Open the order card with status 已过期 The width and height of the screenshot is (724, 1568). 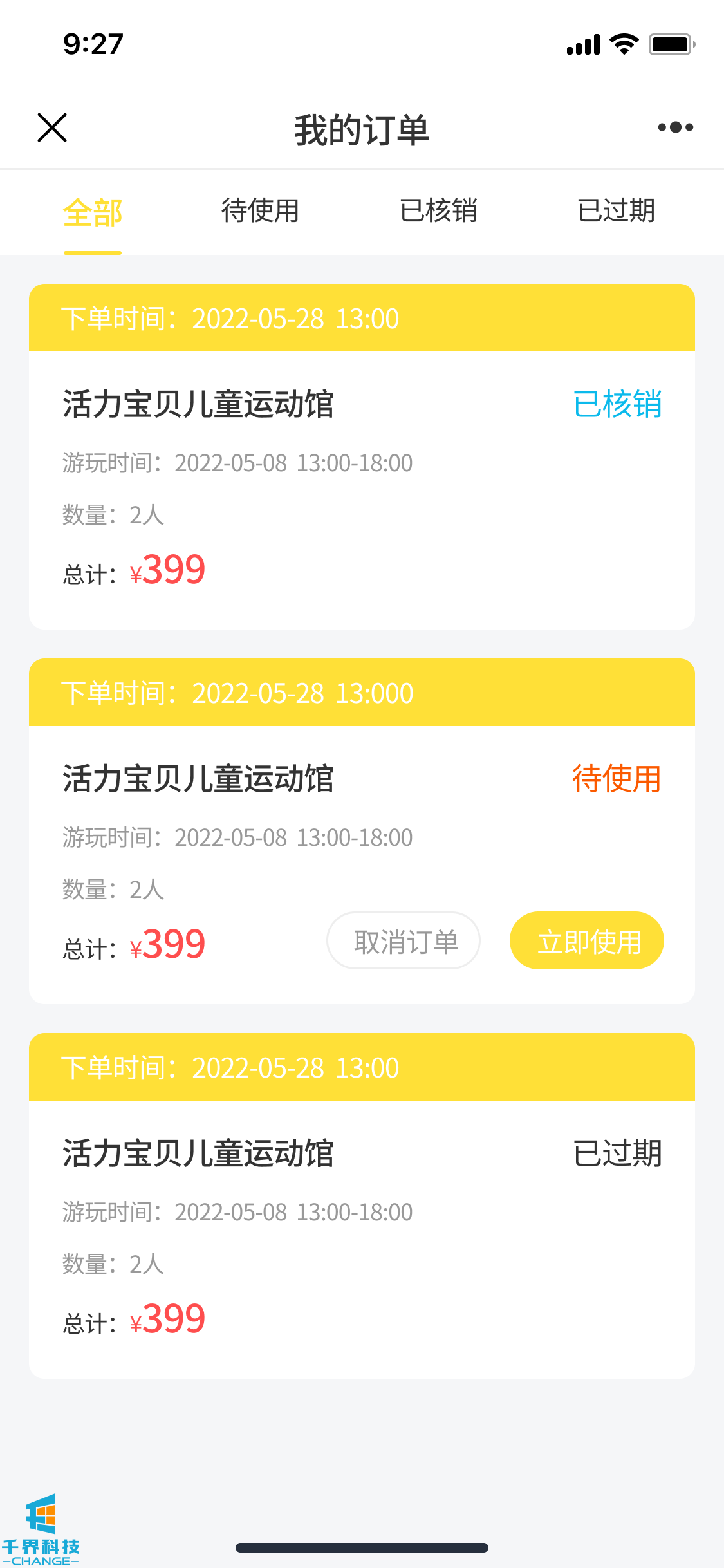(362, 1223)
